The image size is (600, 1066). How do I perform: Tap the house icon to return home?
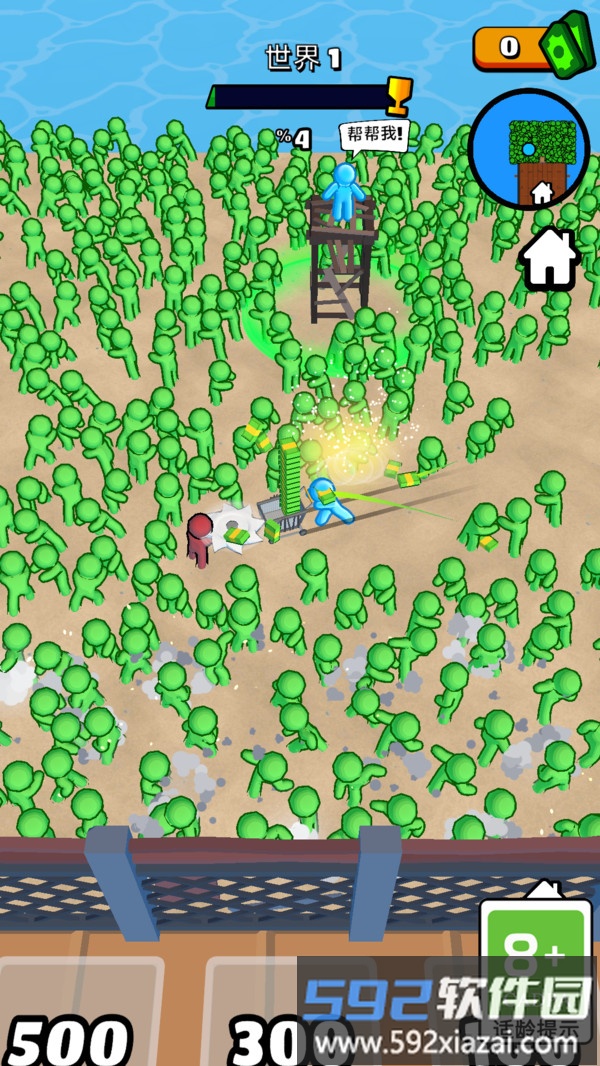(549, 258)
